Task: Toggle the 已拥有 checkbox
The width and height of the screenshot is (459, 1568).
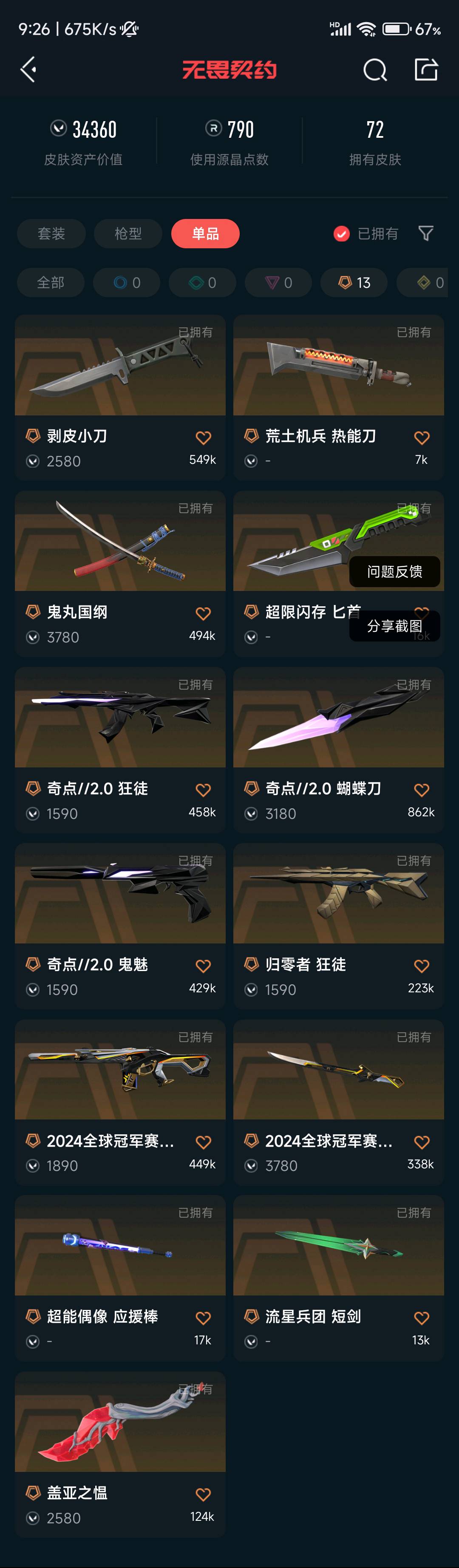Action: 342,234
